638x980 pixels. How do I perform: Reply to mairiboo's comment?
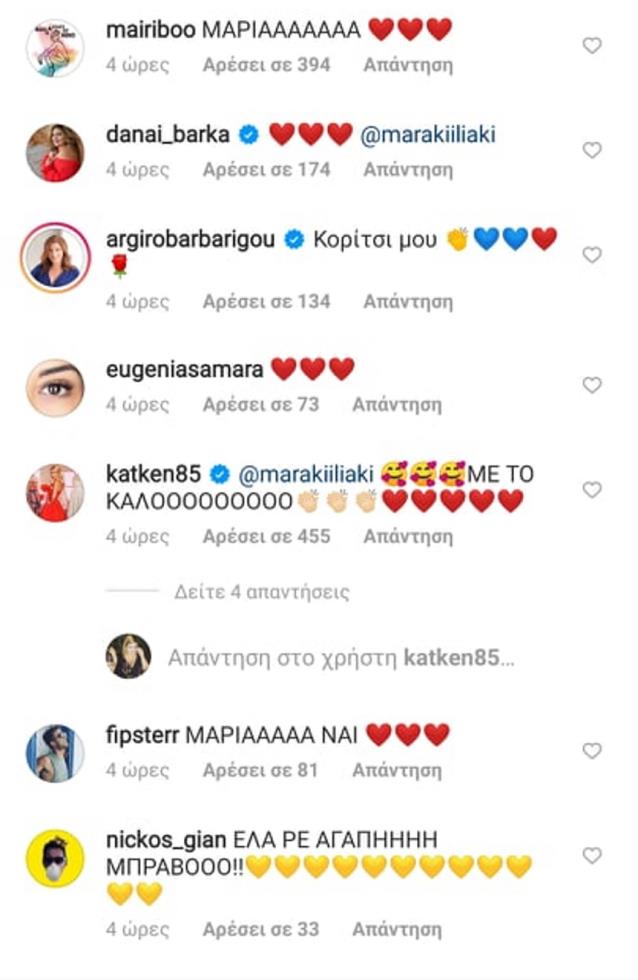408,65
